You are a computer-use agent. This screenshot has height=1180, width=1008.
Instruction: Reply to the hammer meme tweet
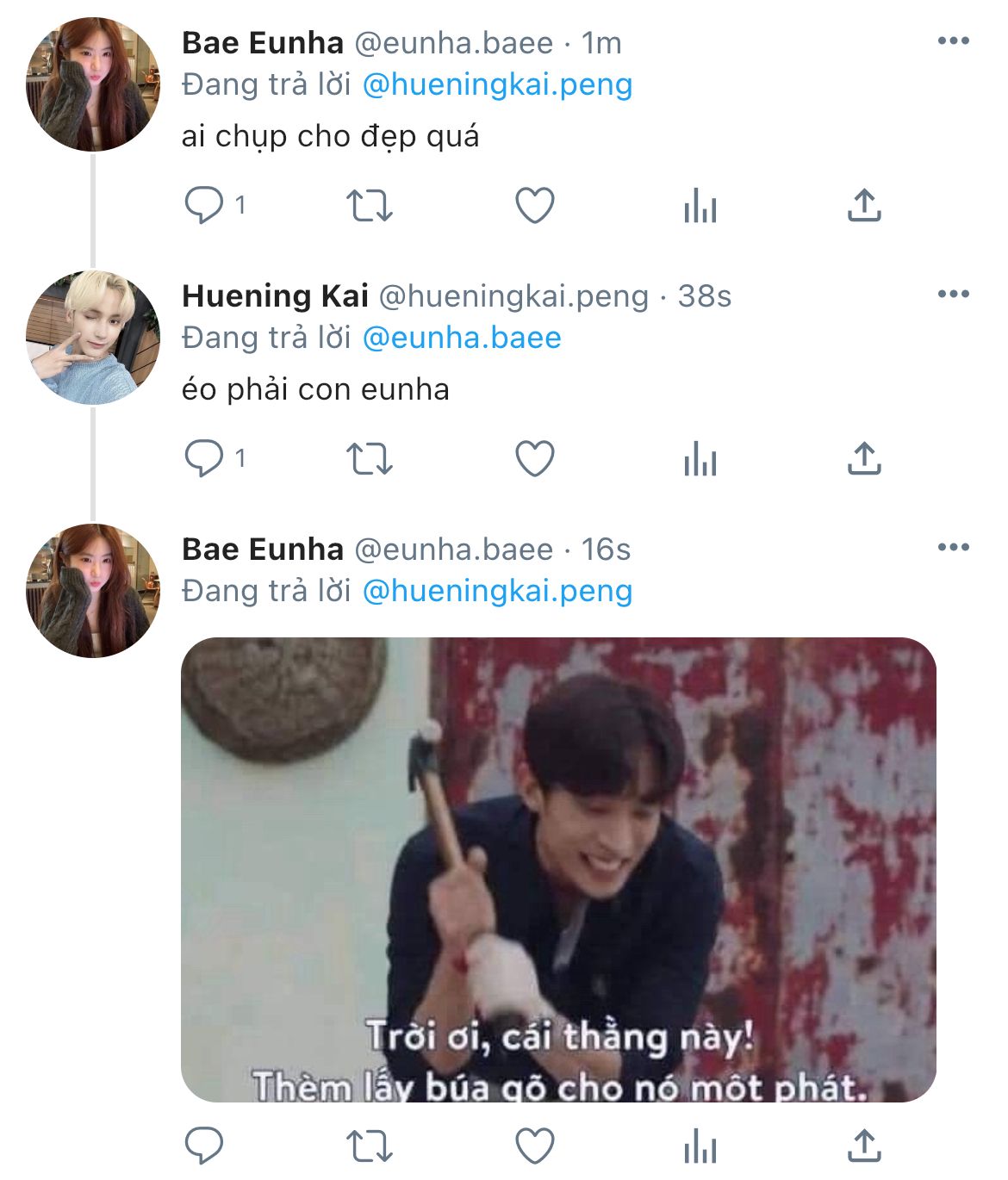click(204, 1146)
